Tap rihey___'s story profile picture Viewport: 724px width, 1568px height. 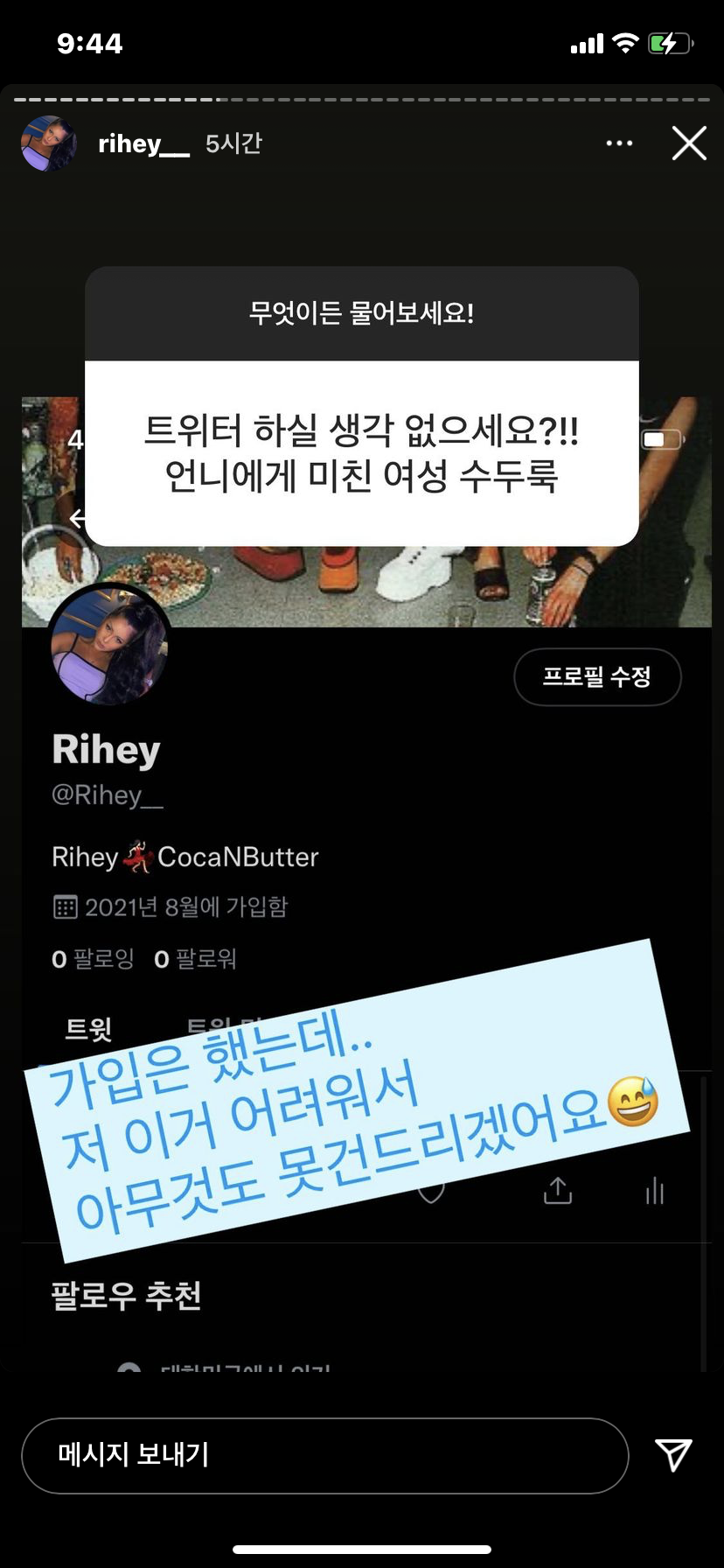(48, 143)
